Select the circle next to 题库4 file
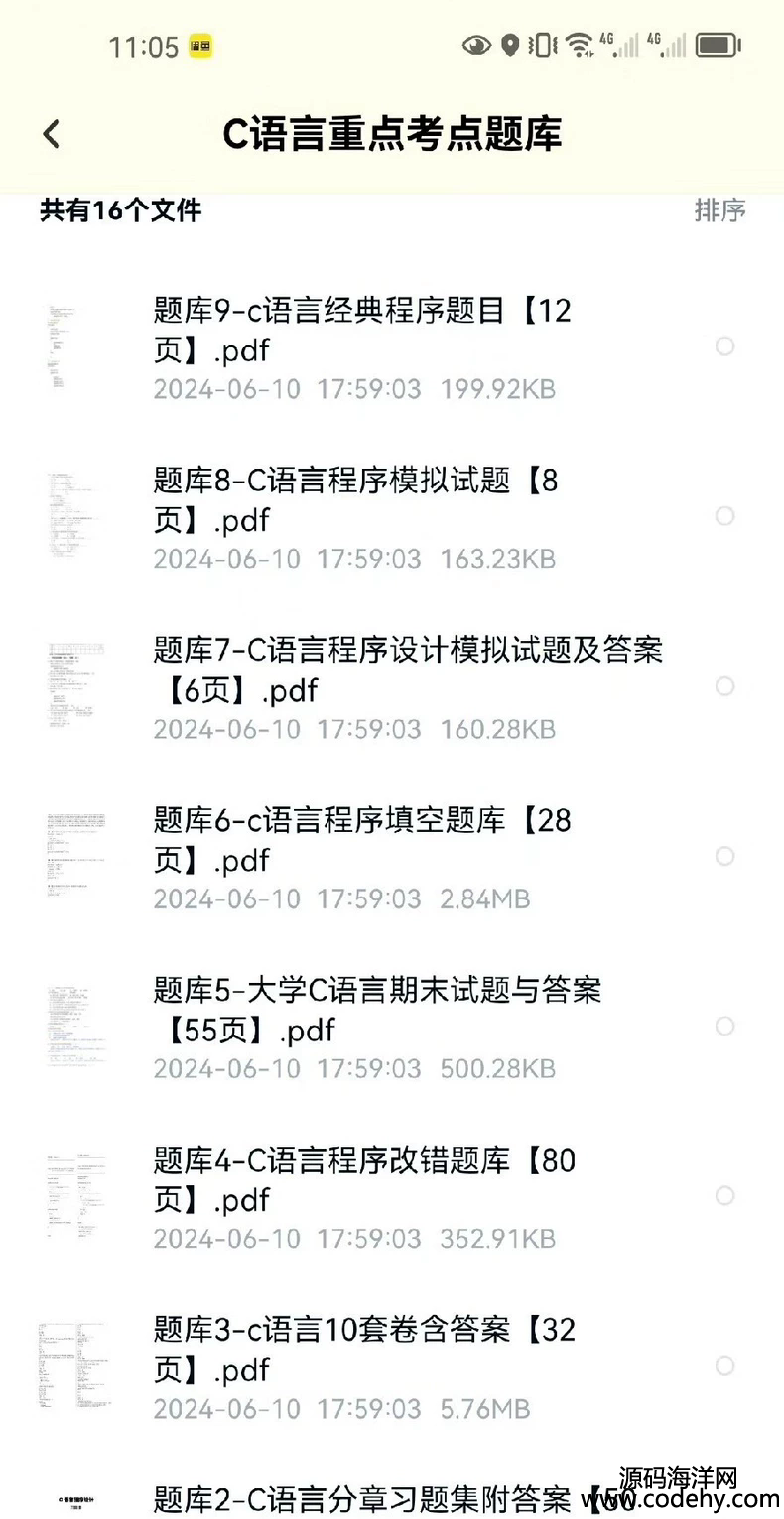This screenshot has height=1519, width=784. pos(724,1195)
